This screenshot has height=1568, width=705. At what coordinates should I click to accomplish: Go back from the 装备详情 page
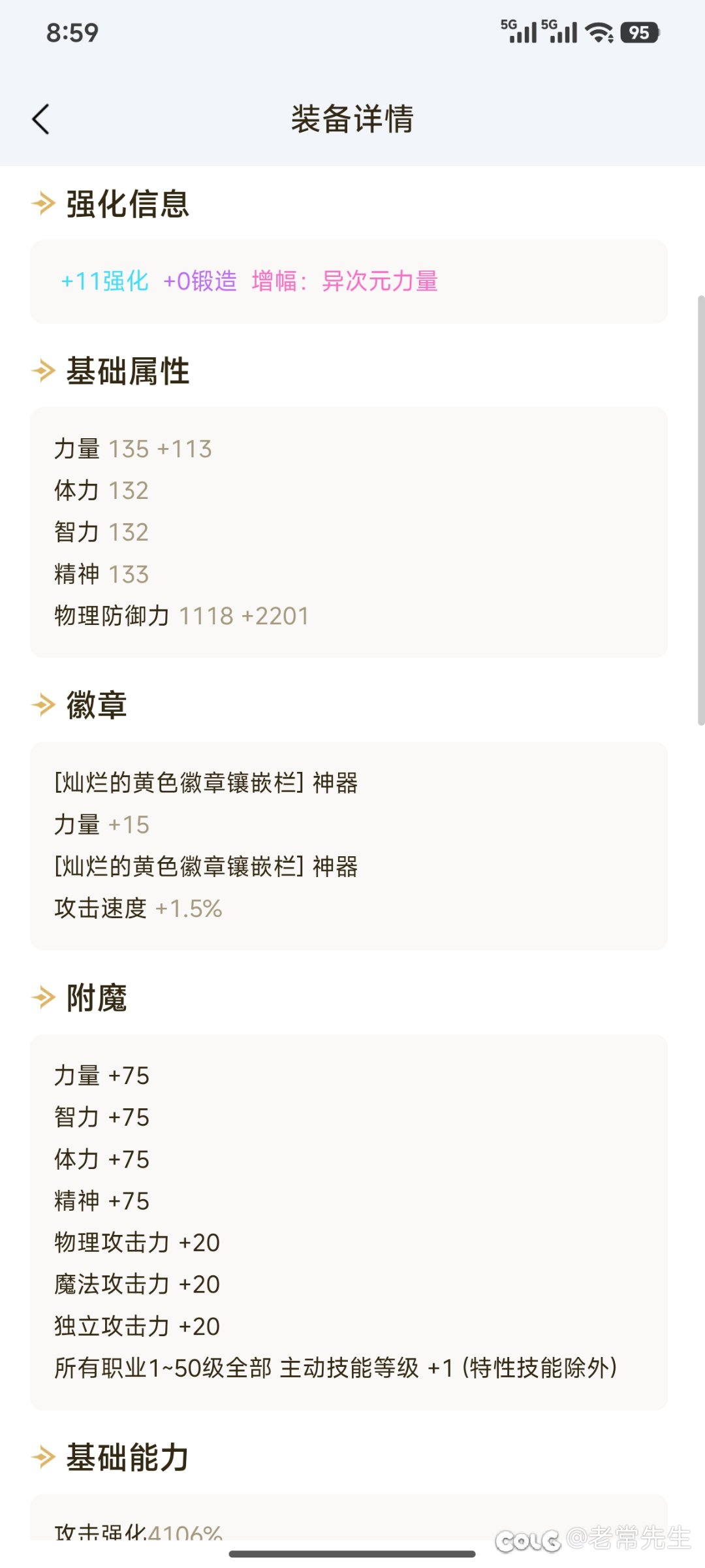[x=40, y=119]
